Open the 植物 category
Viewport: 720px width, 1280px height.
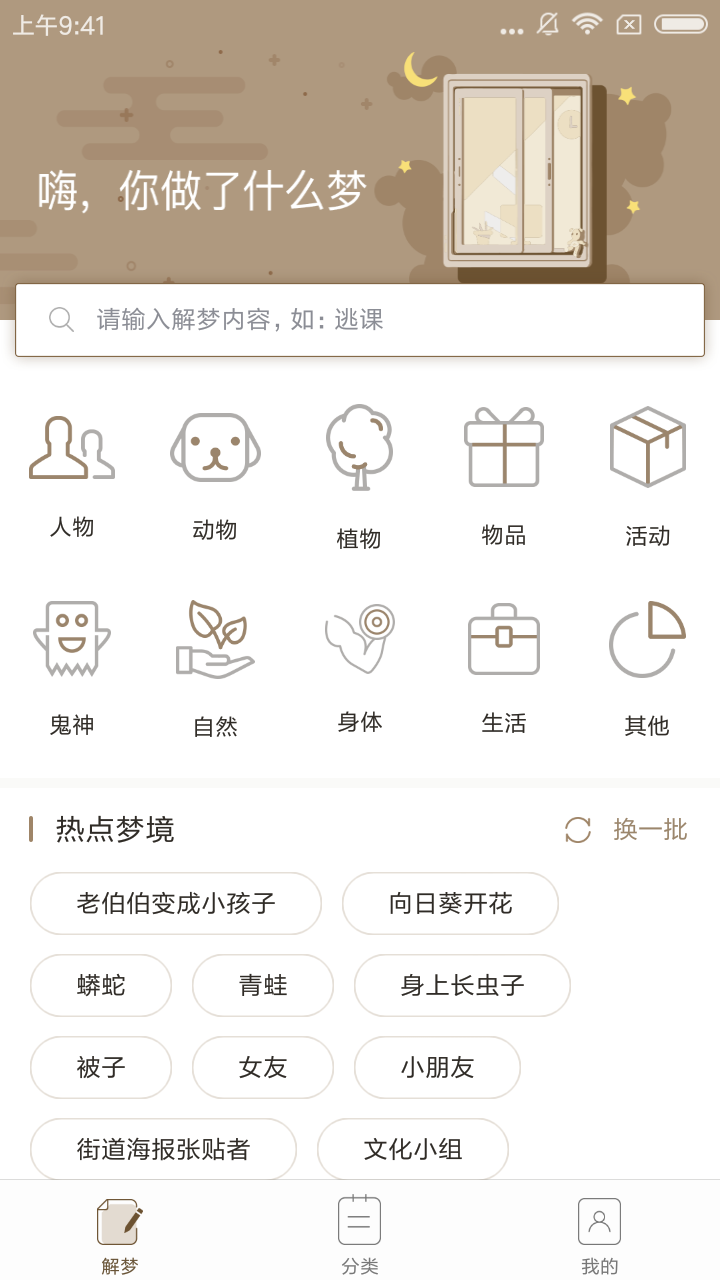click(x=359, y=475)
